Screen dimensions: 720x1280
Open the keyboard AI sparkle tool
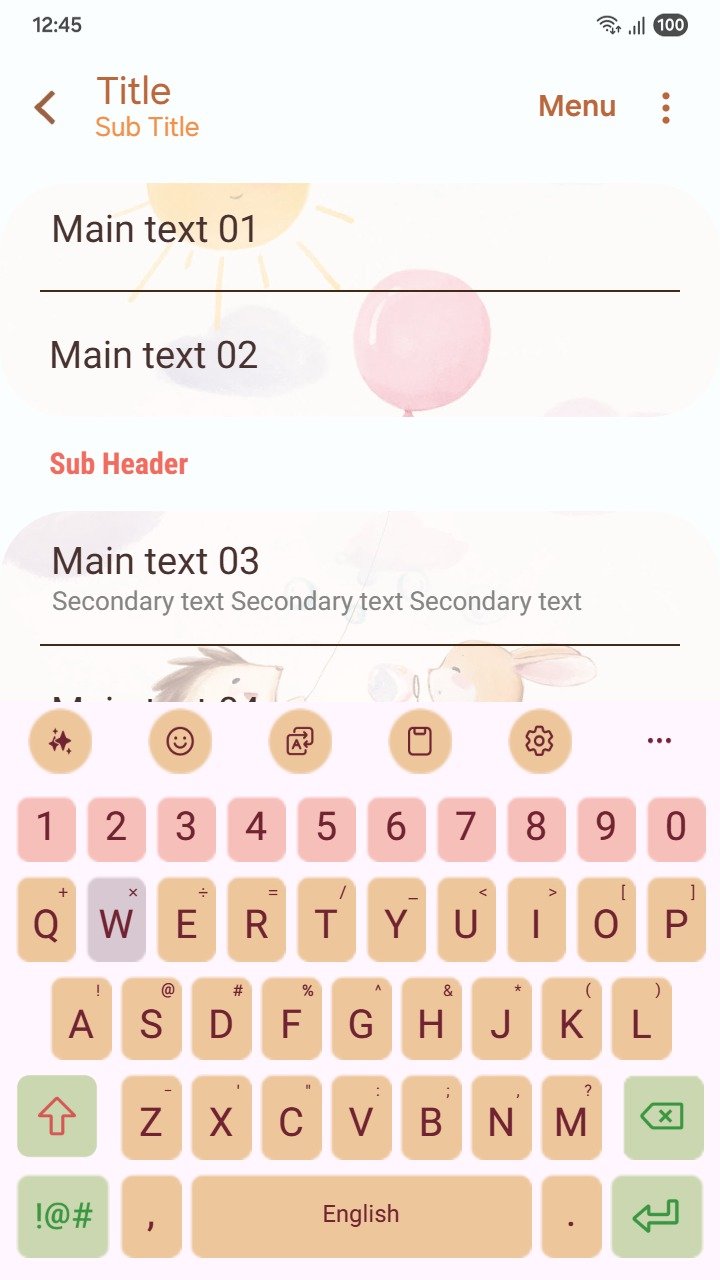coord(60,741)
